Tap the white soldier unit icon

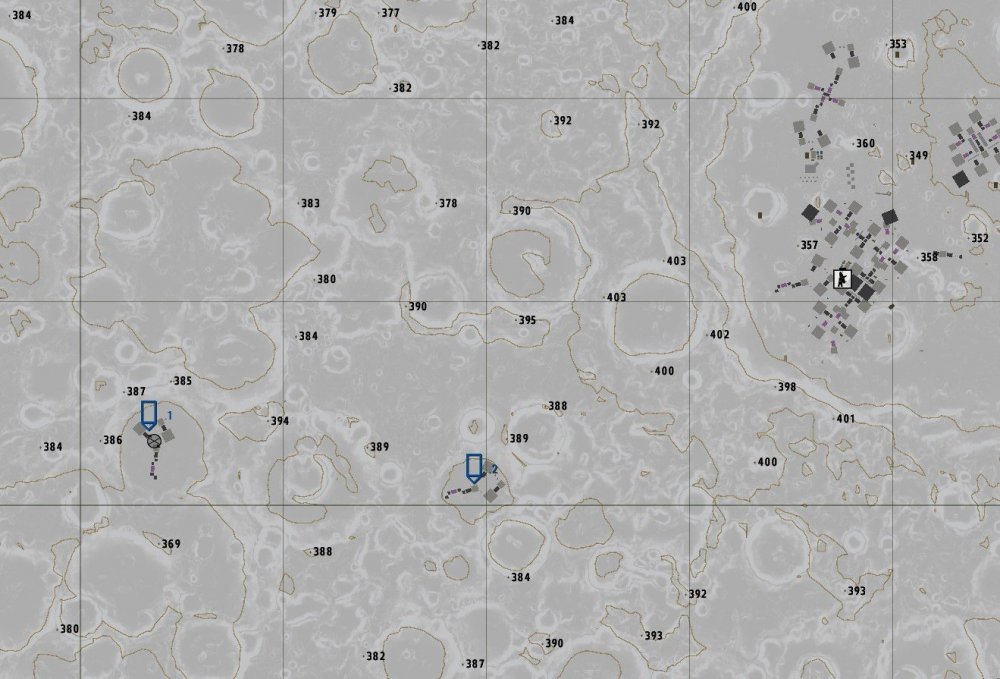842,278
